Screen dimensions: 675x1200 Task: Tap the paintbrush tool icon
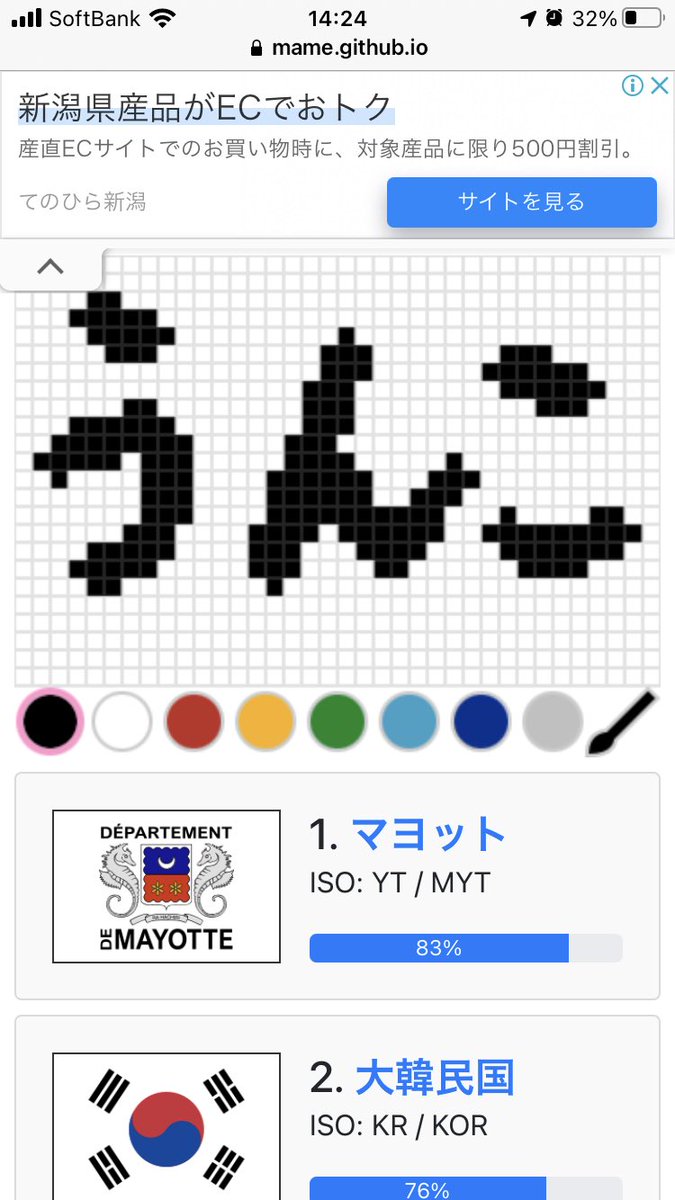tap(622, 721)
